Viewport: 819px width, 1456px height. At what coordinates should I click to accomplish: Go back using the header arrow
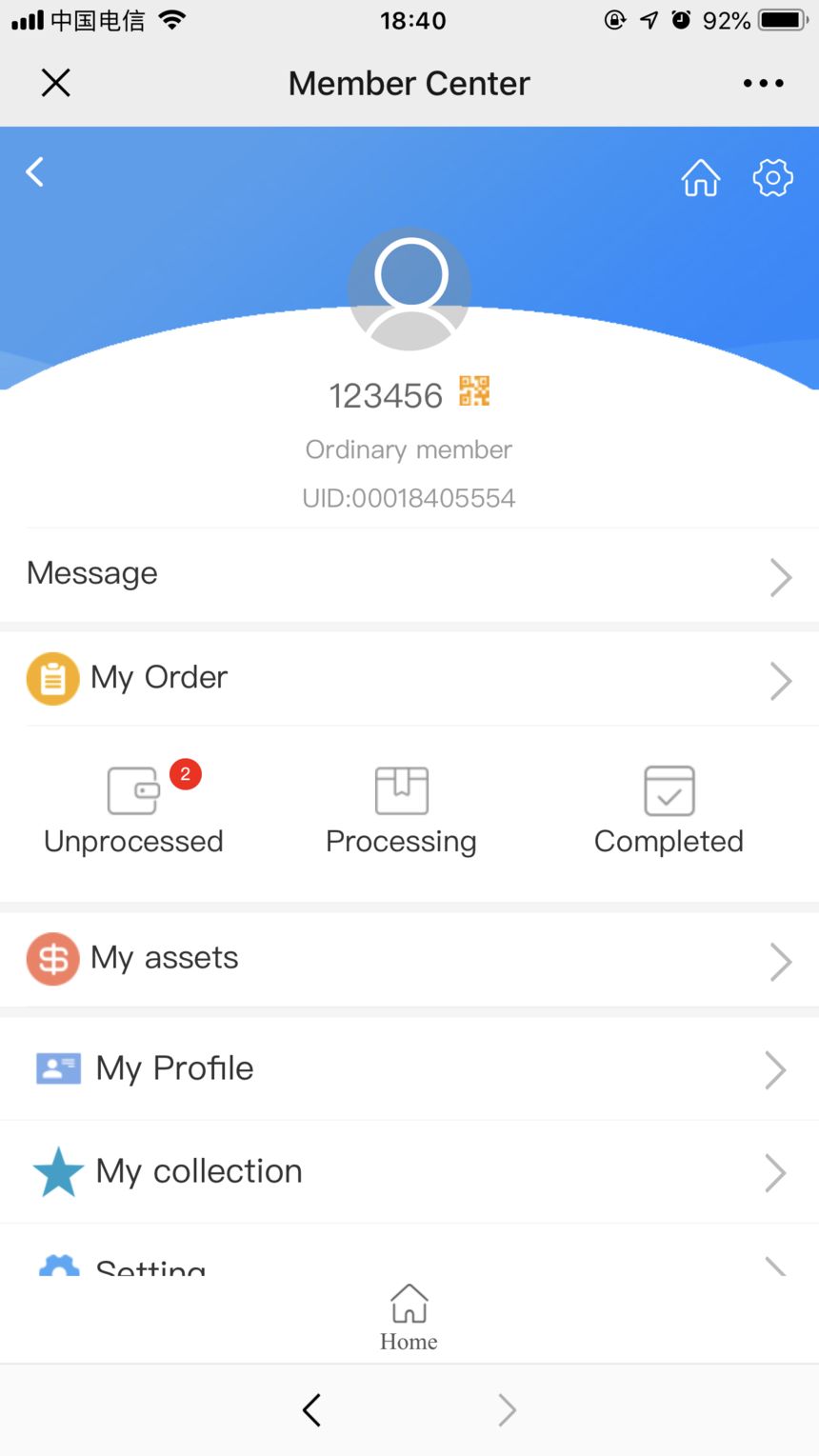(35, 172)
